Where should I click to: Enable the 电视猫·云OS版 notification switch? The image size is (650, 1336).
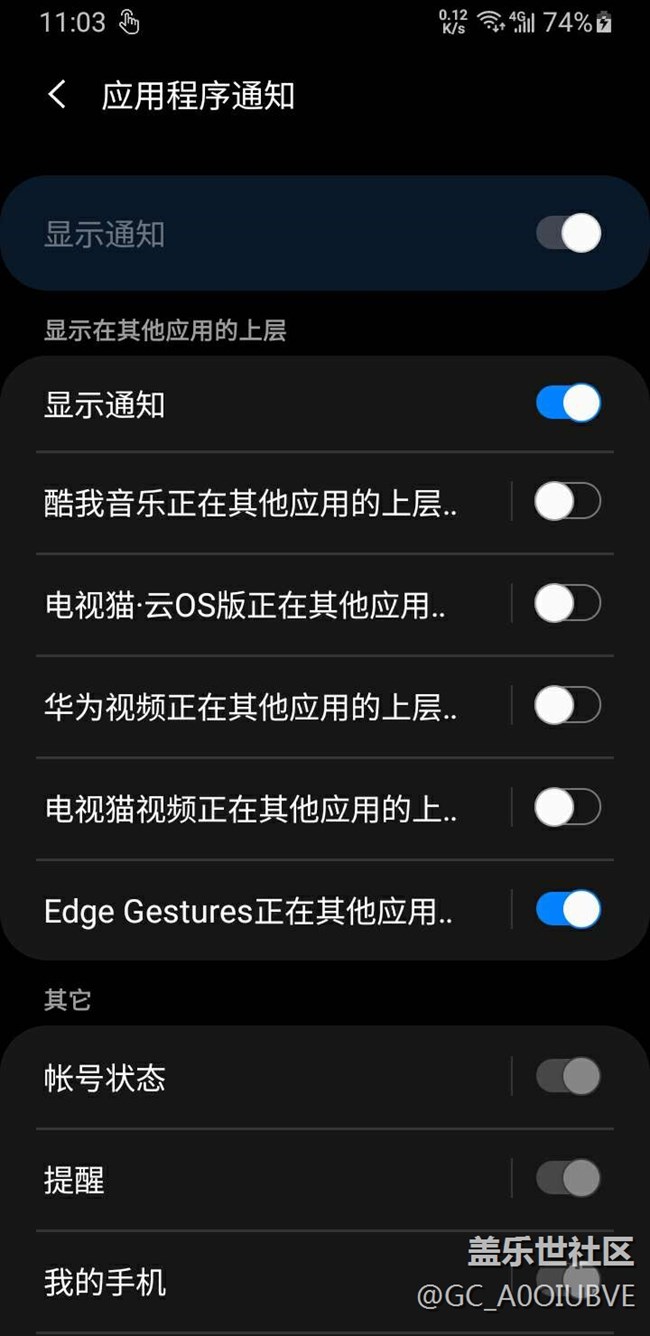tap(568, 604)
